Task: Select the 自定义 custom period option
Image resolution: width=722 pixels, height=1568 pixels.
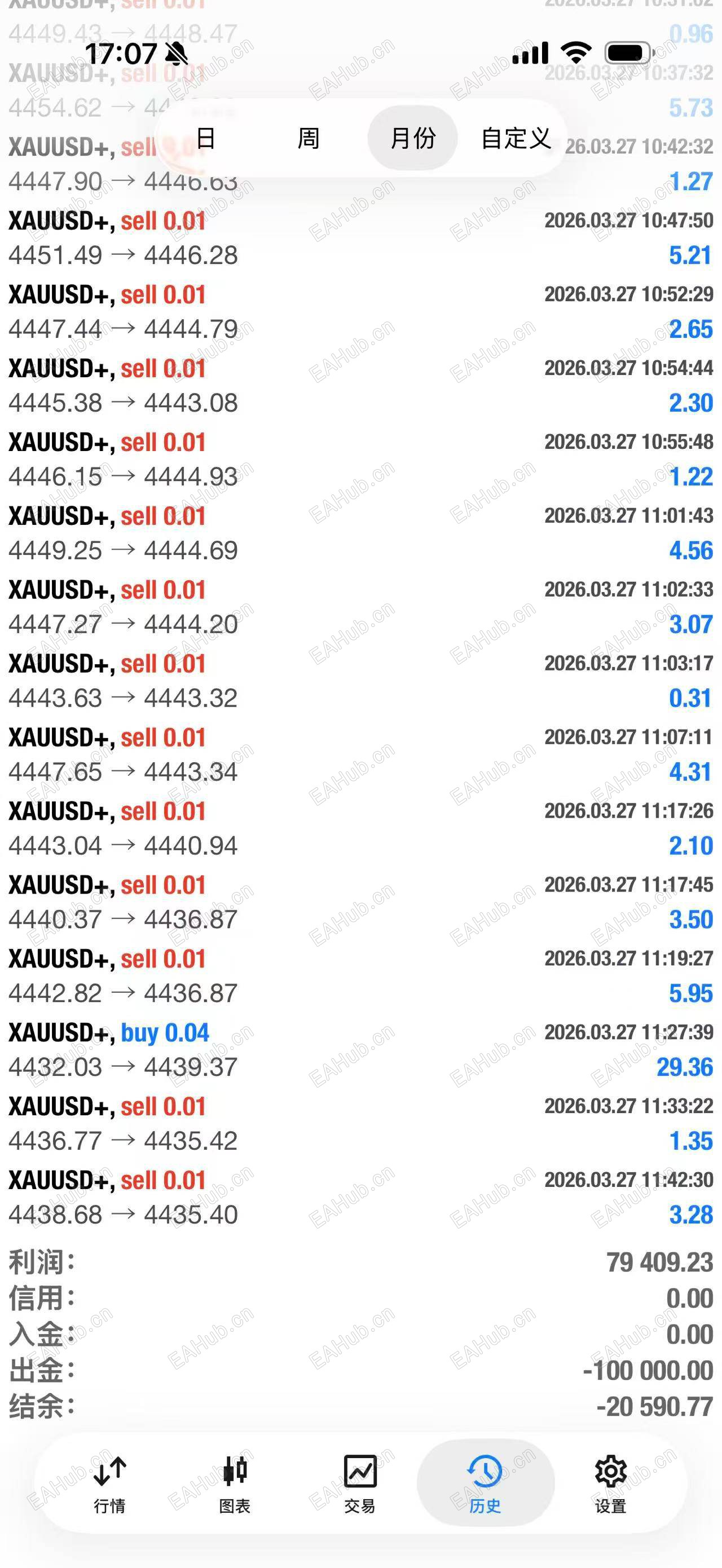Action: pos(516,138)
